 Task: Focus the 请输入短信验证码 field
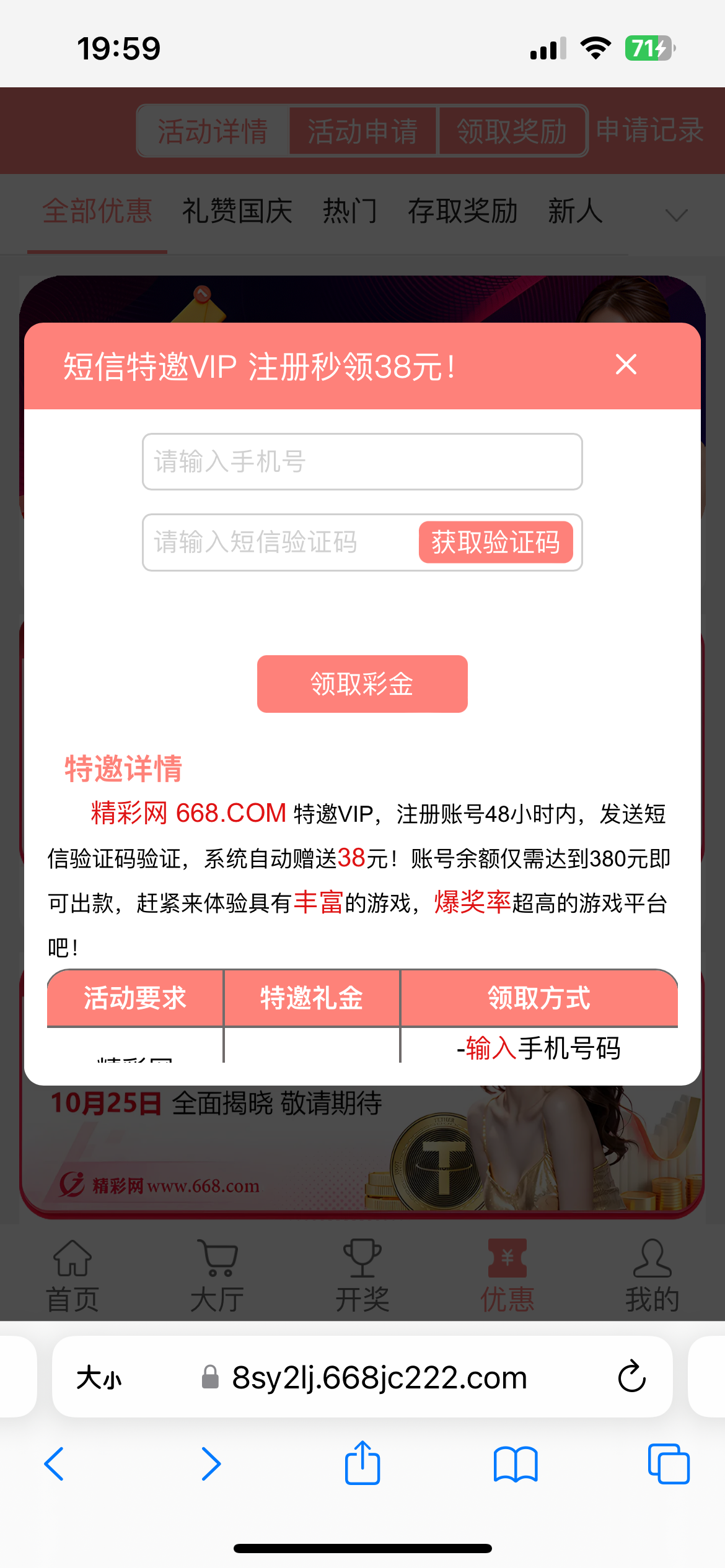coord(279,542)
